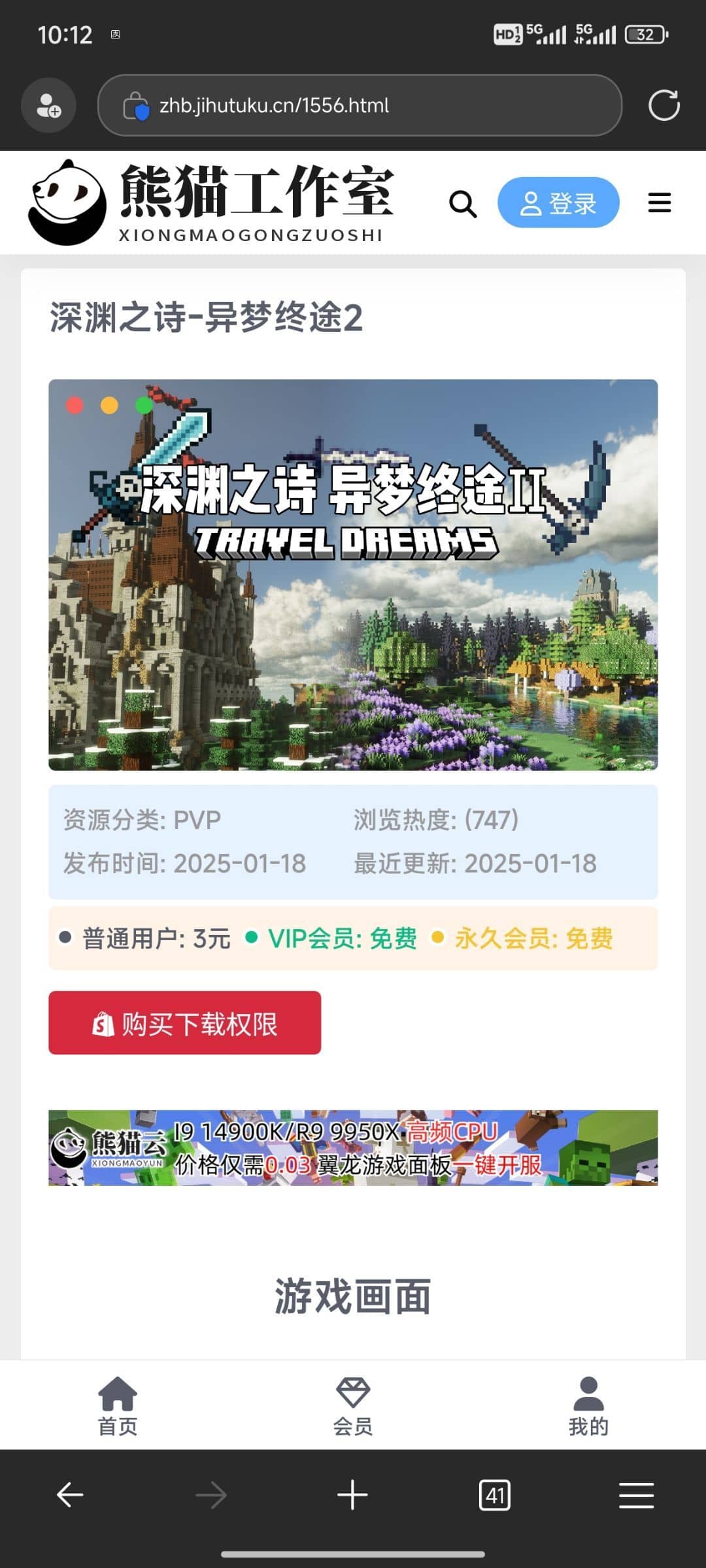Go back with the browser back arrow

tap(70, 1495)
